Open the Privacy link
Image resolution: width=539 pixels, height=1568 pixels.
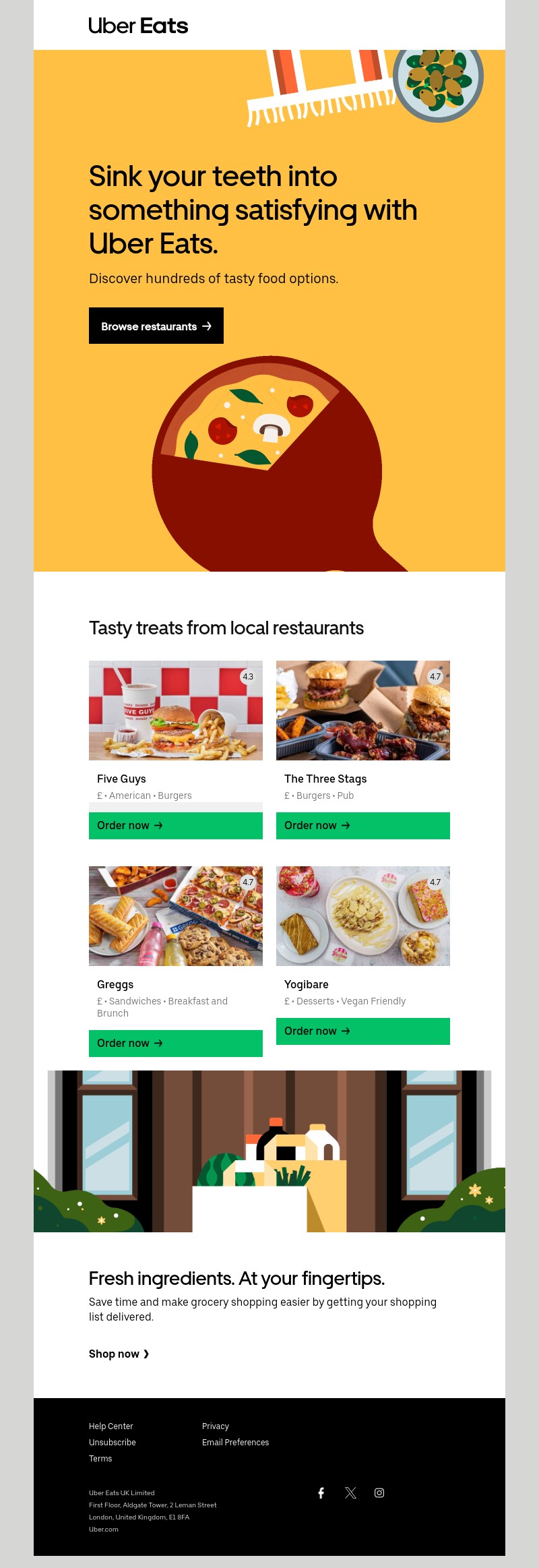tap(216, 1426)
